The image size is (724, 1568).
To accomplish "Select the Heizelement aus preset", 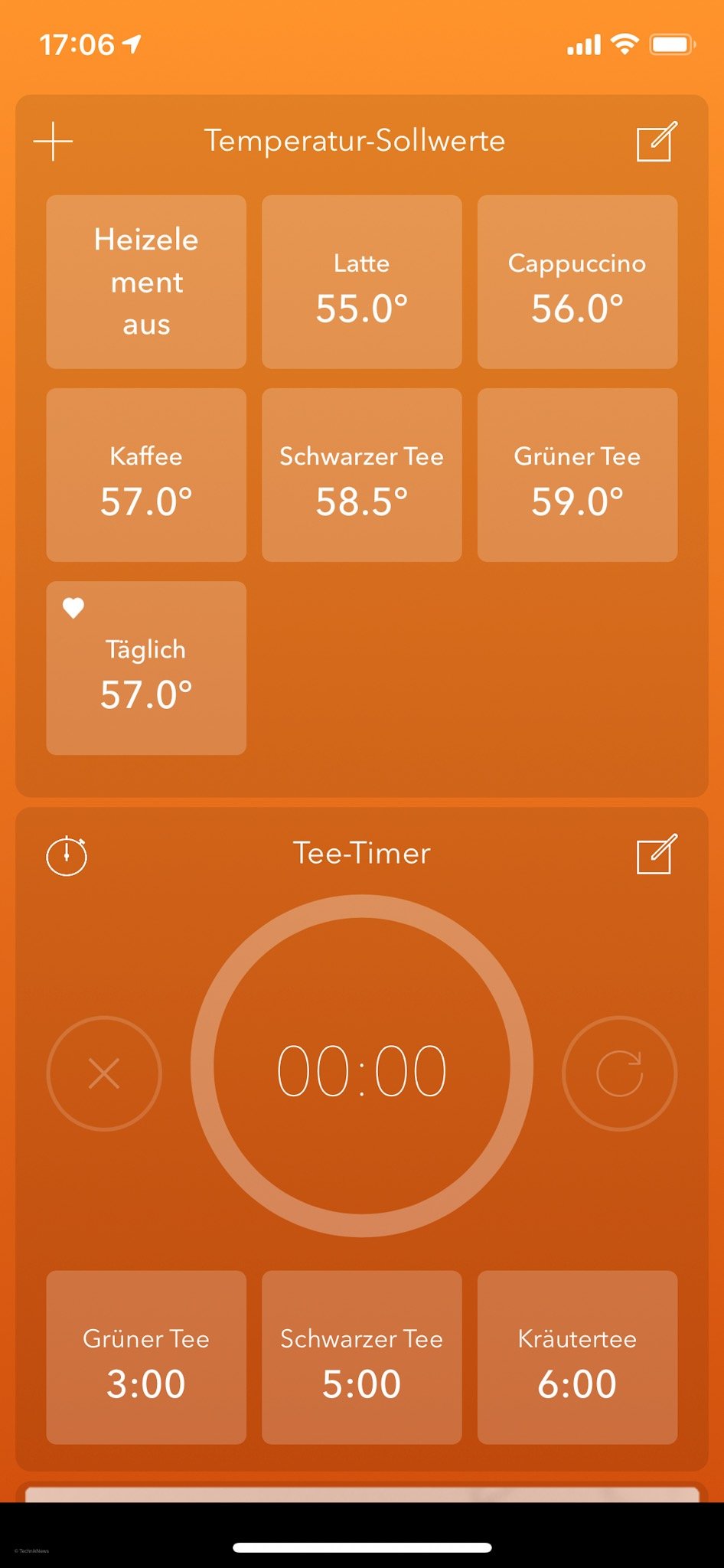I will (x=146, y=282).
